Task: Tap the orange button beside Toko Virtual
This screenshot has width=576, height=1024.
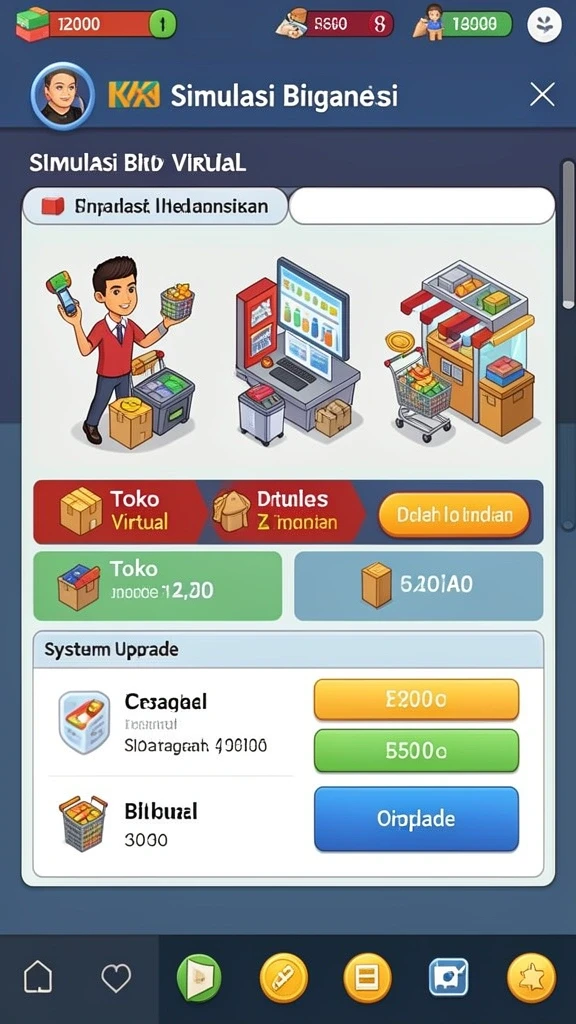Action: [x=455, y=515]
